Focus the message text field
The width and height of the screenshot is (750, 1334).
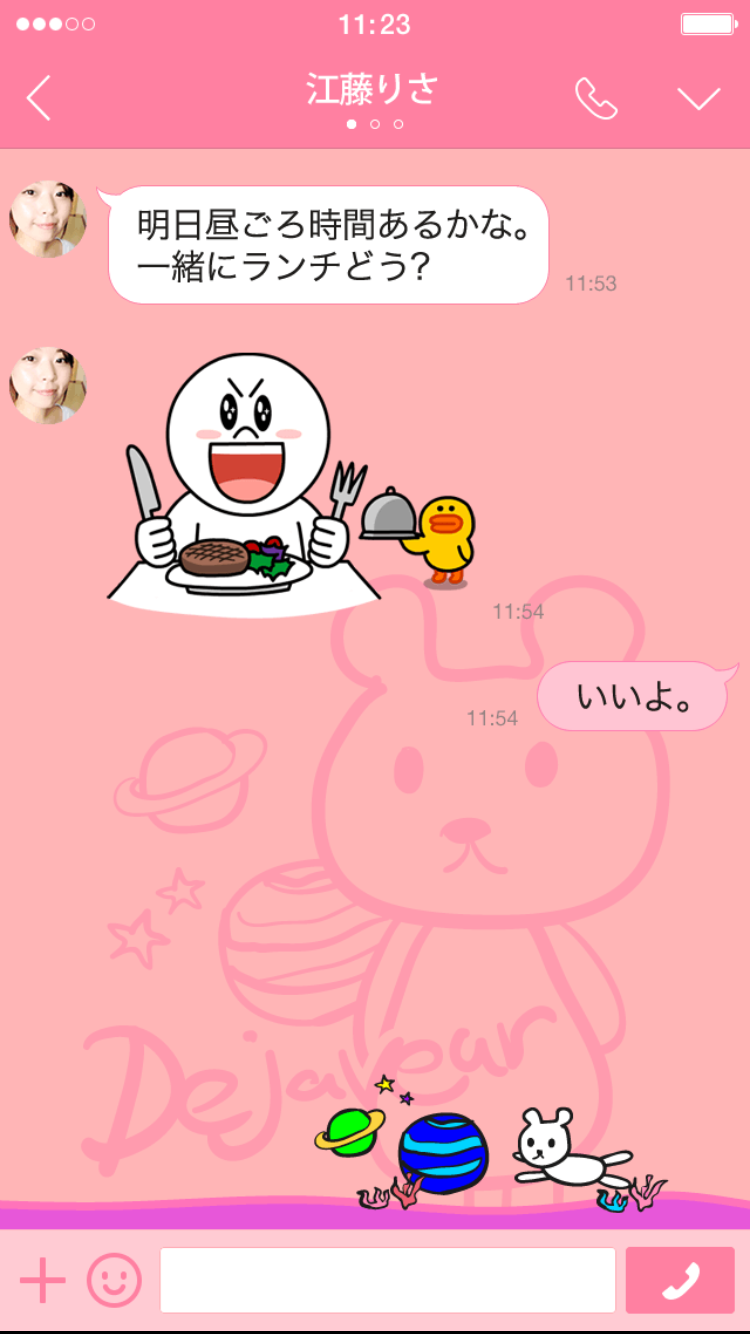(x=387, y=1280)
